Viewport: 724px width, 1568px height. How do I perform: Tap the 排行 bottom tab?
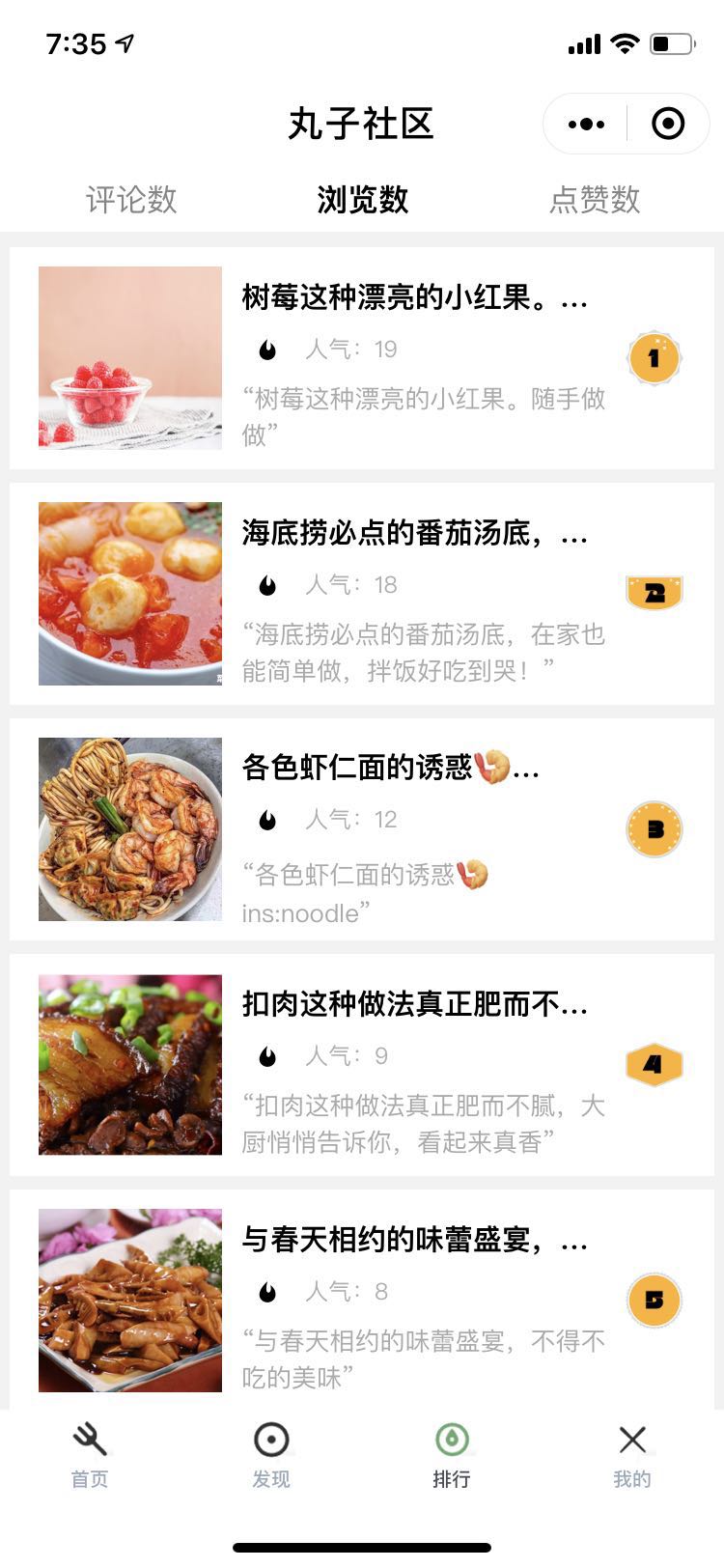click(x=452, y=1455)
